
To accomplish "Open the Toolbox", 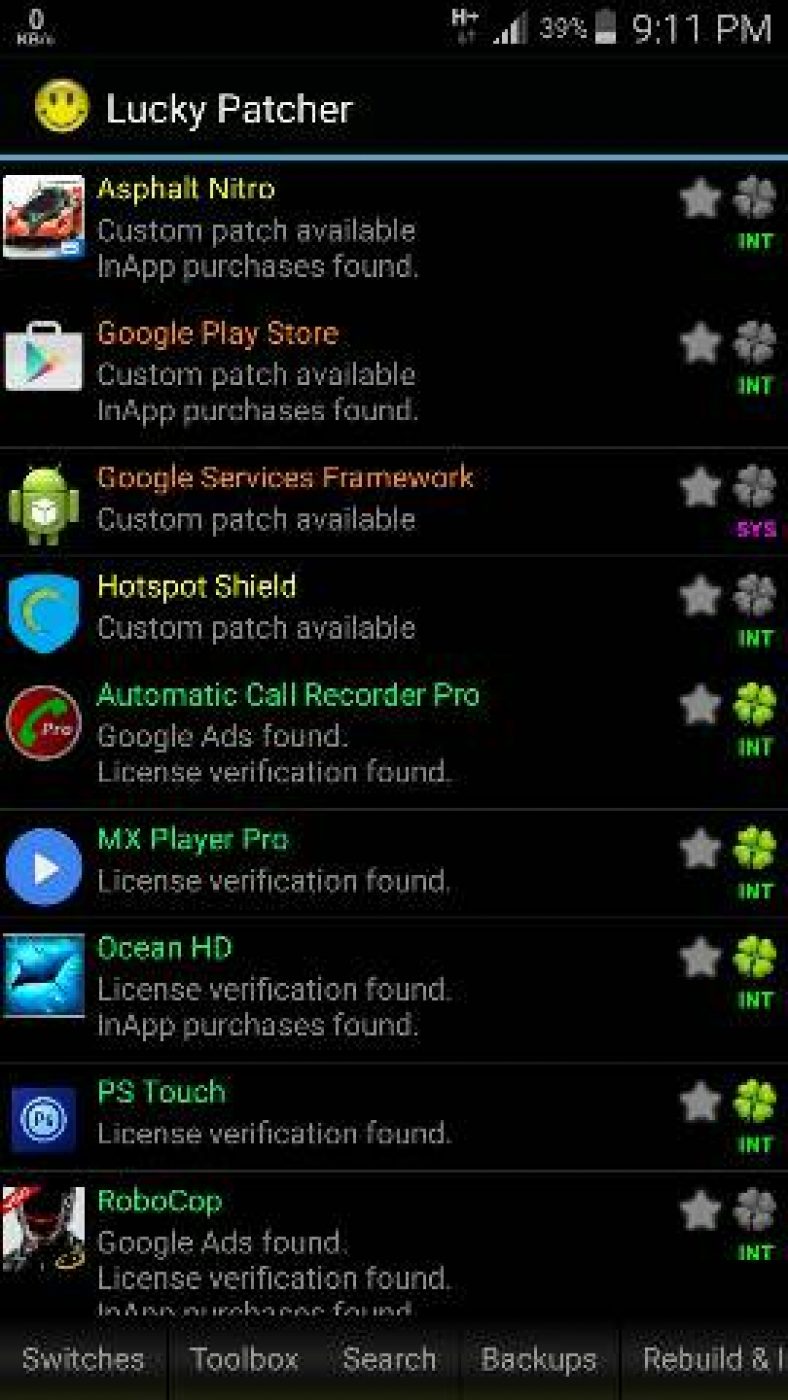I will point(244,1359).
